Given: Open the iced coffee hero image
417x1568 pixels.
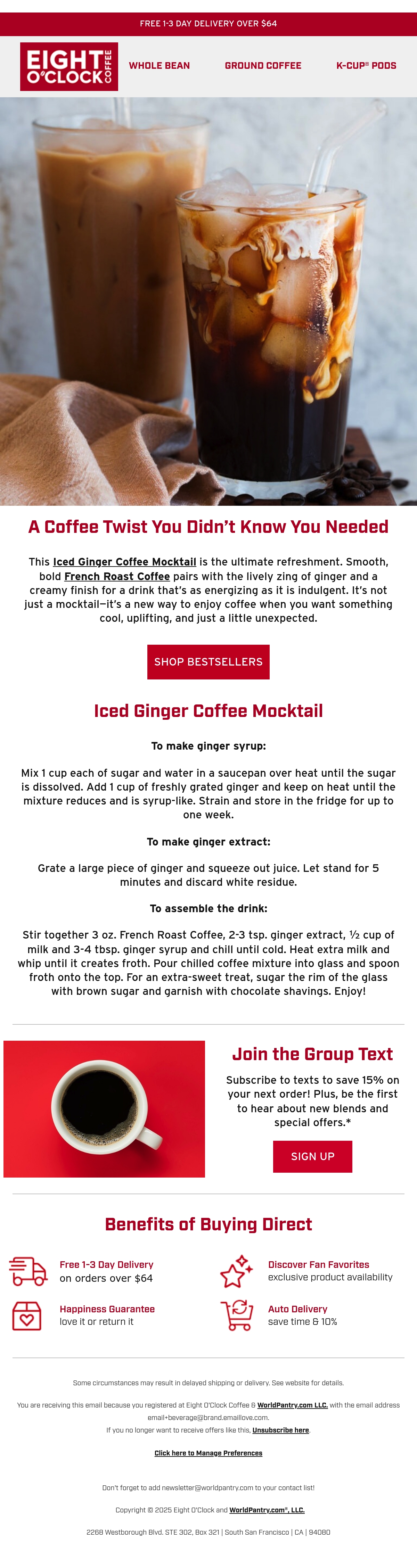Looking at the screenshot, I should (x=208, y=301).
